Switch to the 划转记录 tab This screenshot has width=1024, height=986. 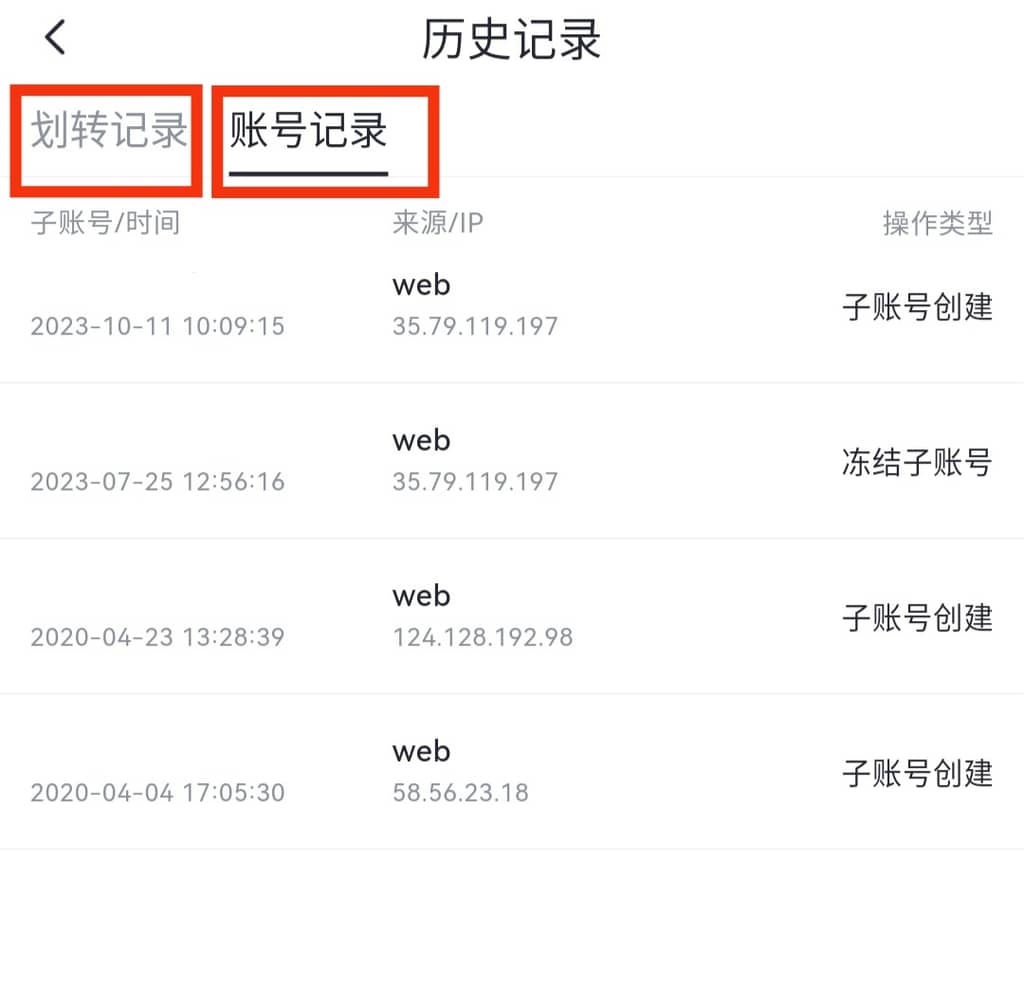click(108, 130)
